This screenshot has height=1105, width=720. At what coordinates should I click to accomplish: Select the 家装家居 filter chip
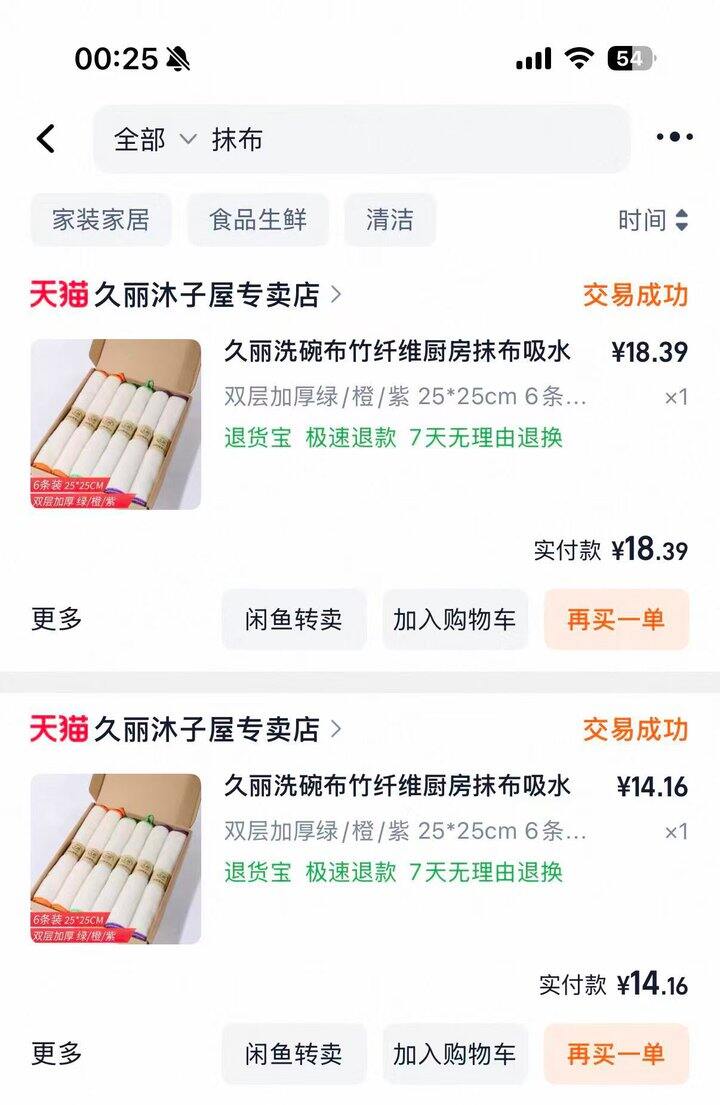point(101,220)
